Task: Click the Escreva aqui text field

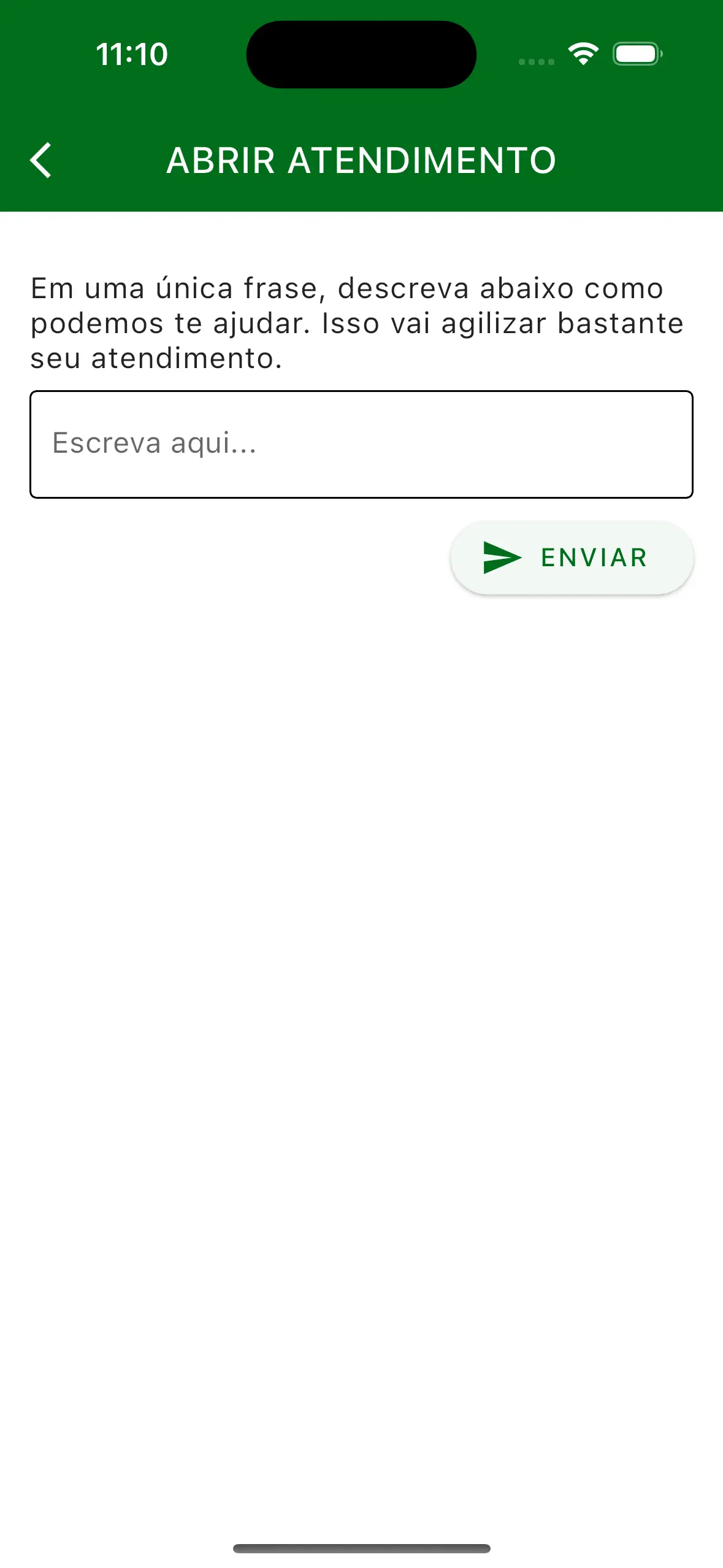Action: point(361,444)
